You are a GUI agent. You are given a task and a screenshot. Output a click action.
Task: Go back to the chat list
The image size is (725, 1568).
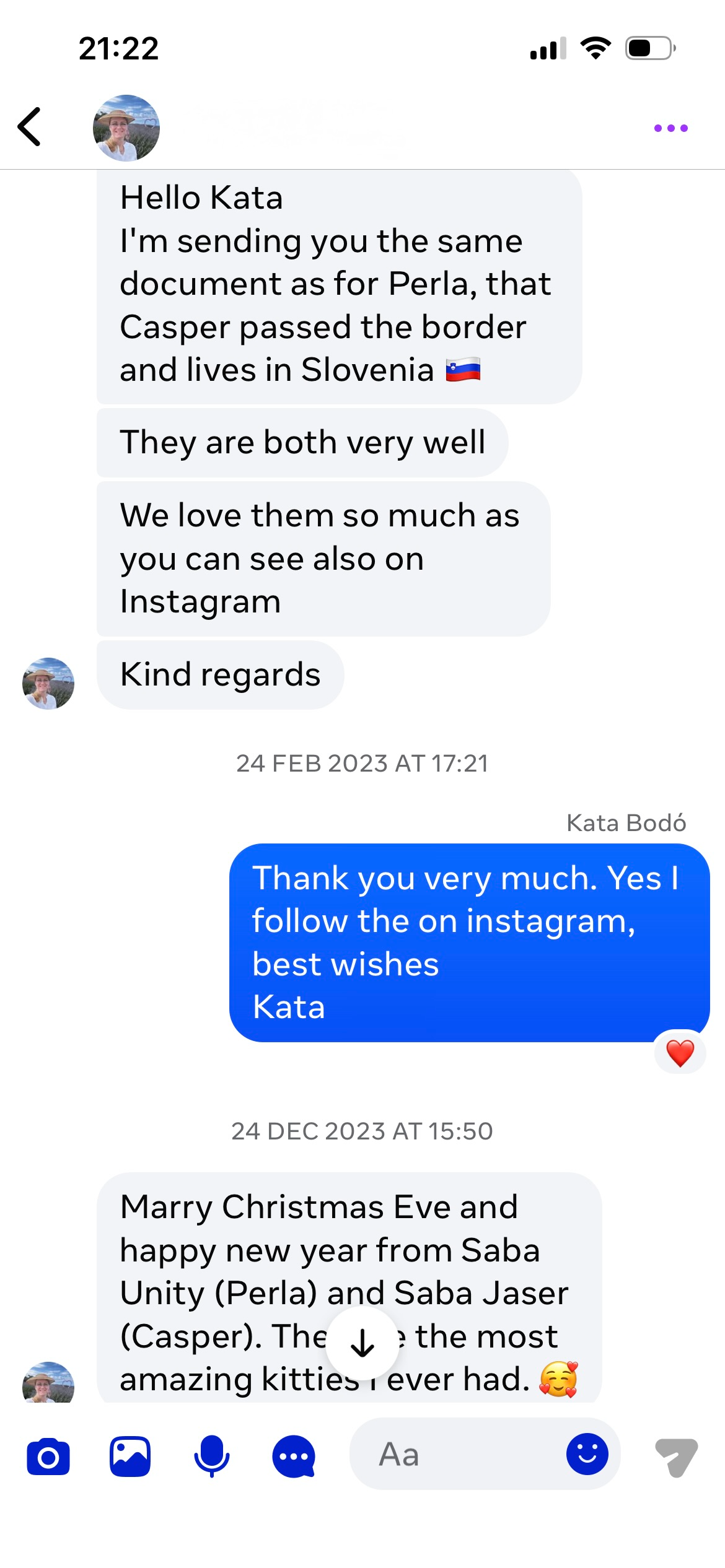(29, 127)
